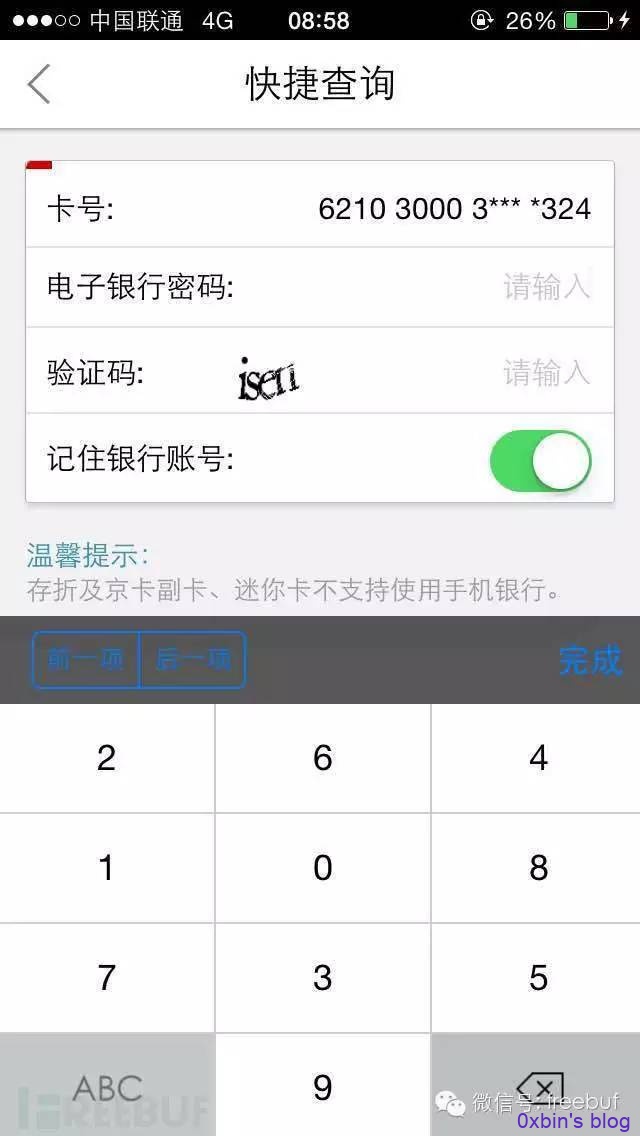Enter digit 6 on the keypad
The height and width of the screenshot is (1136, 640).
pyautogui.click(x=323, y=758)
